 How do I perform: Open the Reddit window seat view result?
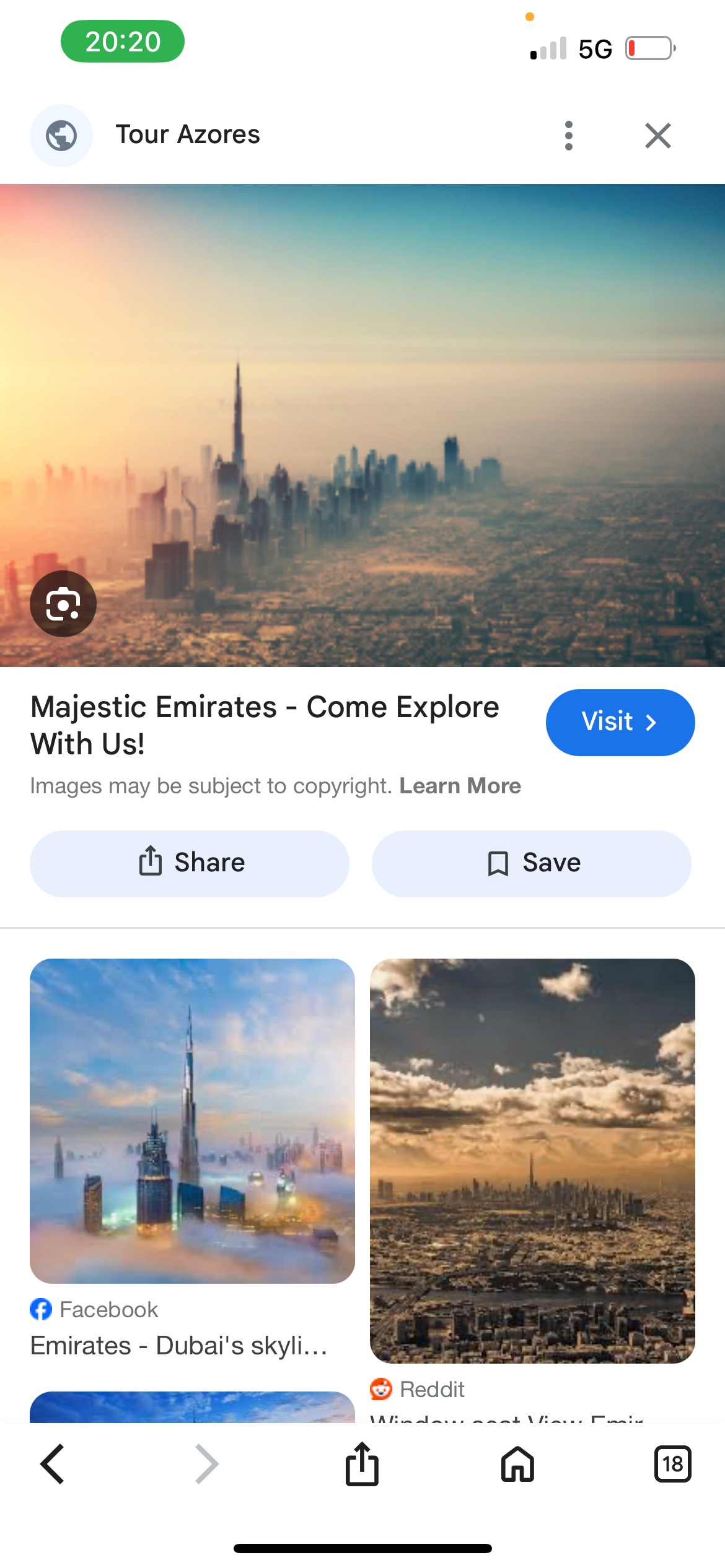point(532,1161)
